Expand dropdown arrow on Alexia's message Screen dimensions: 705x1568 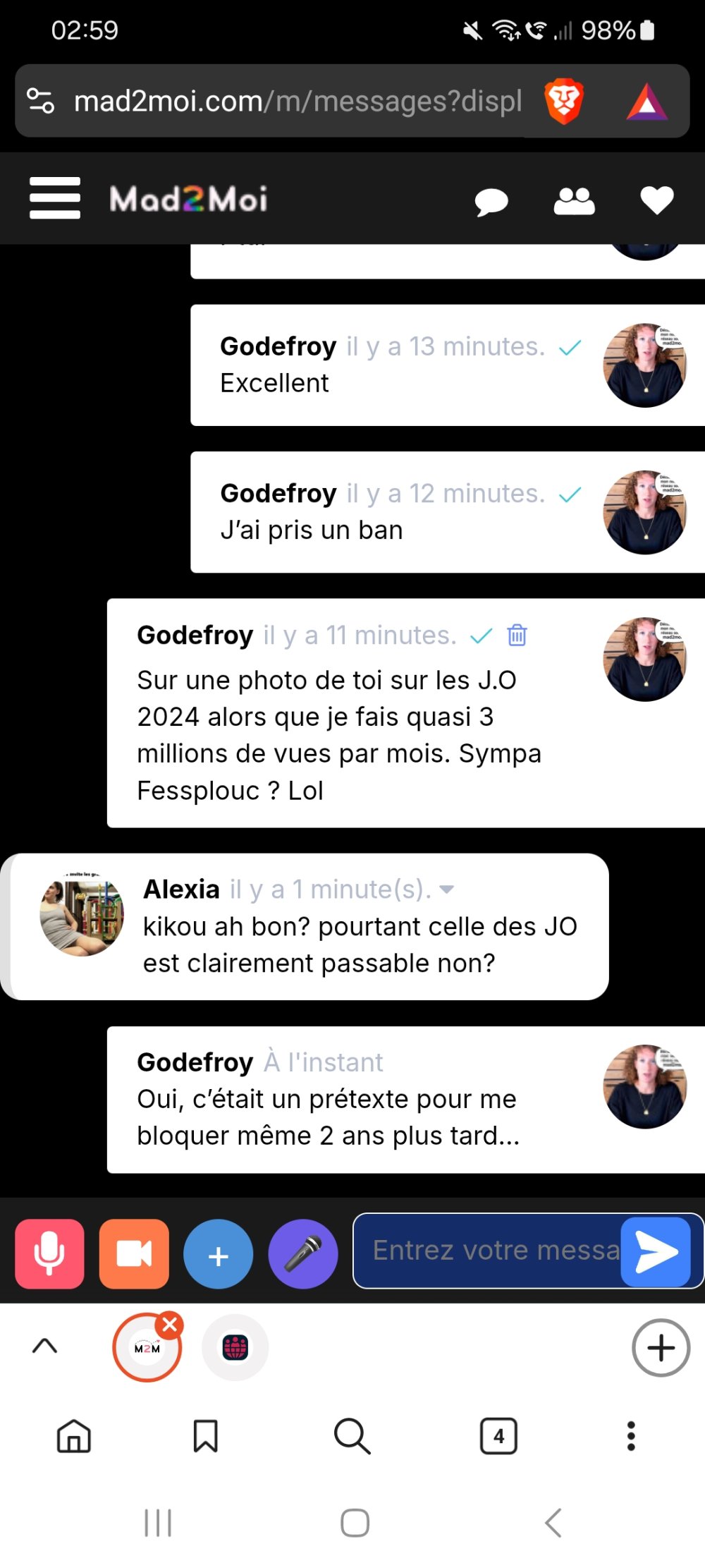coord(446,890)
